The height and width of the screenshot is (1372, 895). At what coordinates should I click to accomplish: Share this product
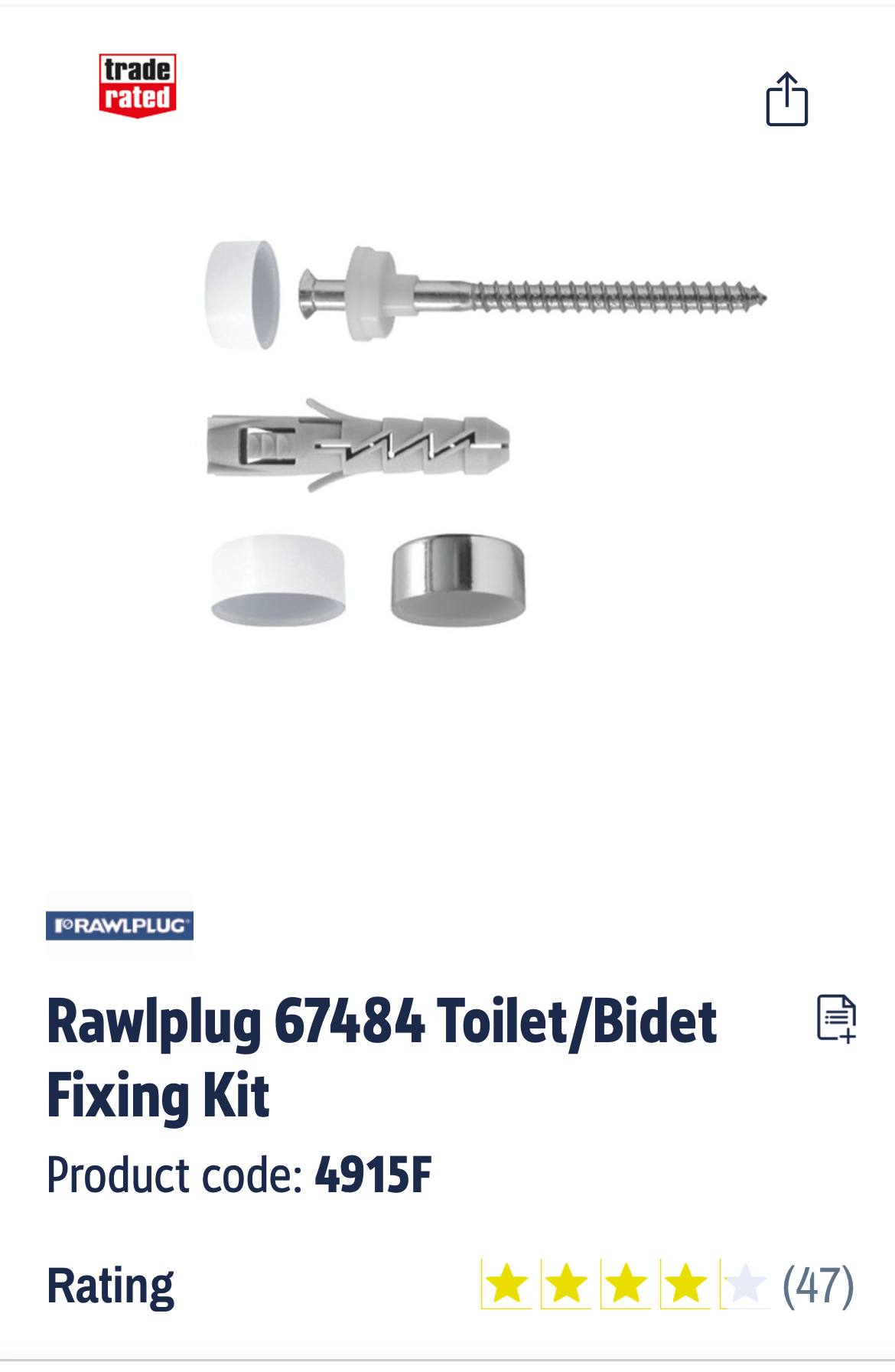pos(786,99)
